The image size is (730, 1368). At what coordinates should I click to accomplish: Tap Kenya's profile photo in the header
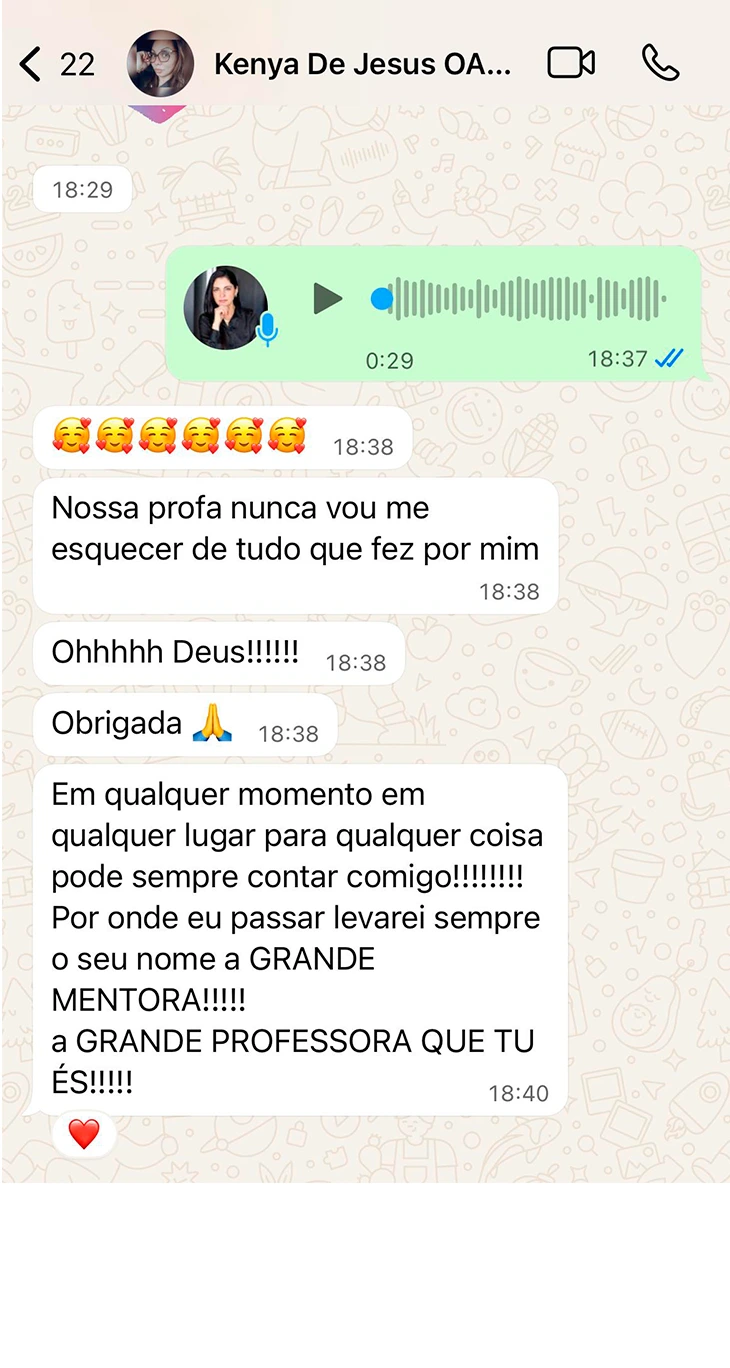tap(161, 64)
